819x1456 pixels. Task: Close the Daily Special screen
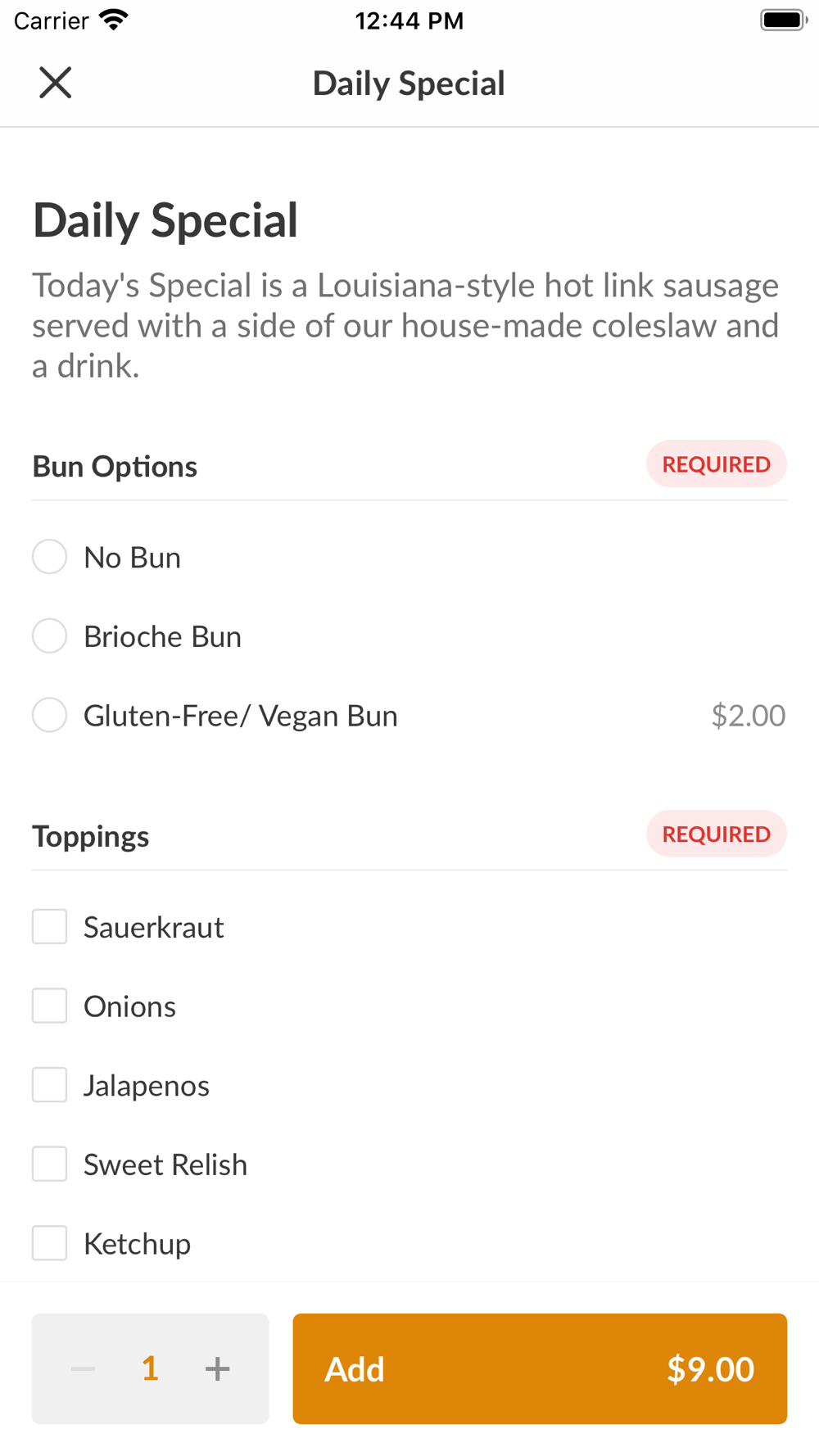coord(56,83)
